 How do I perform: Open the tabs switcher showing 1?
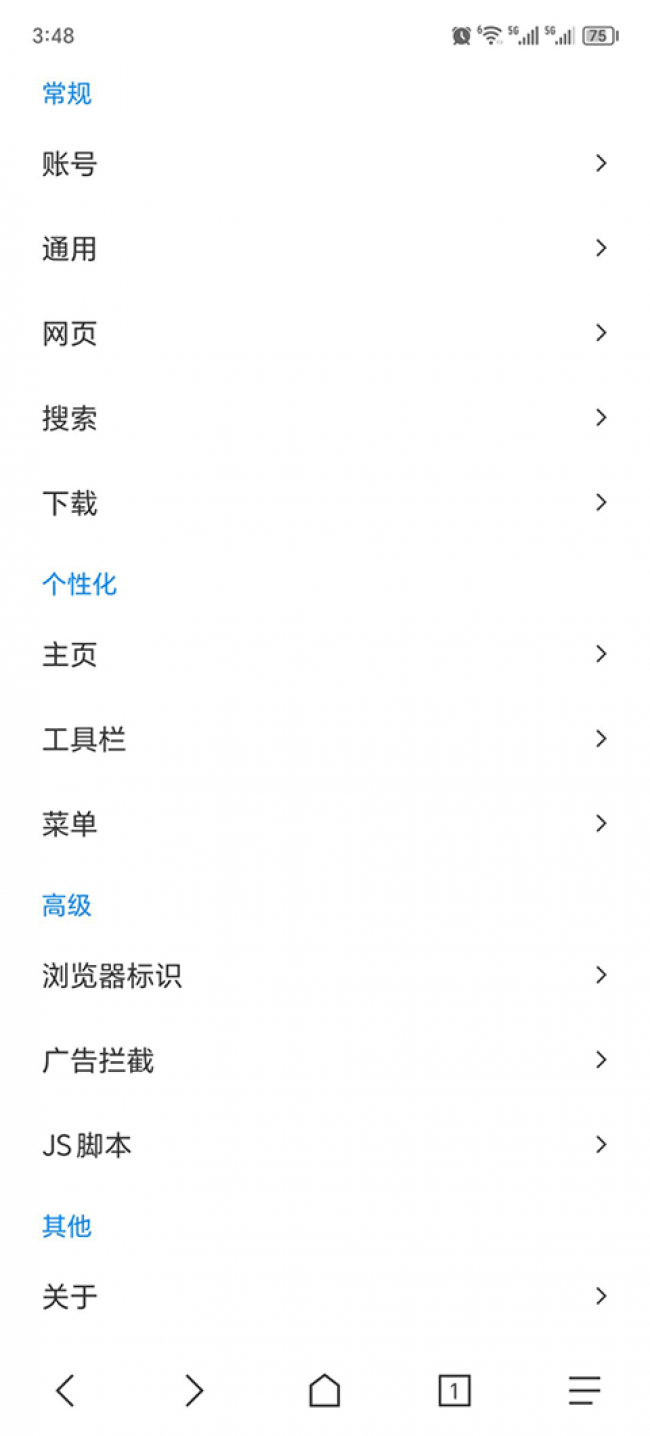(454, 1390)
